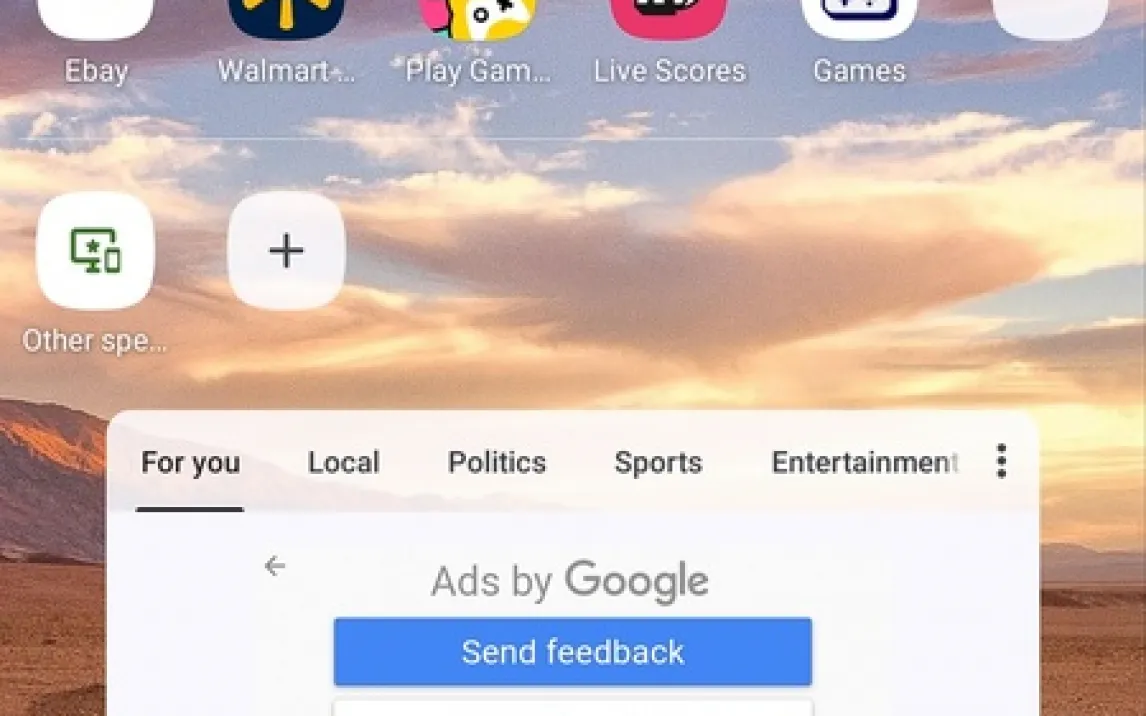
Task: Open the Walmart shortcut
Action: pos(286,20)
